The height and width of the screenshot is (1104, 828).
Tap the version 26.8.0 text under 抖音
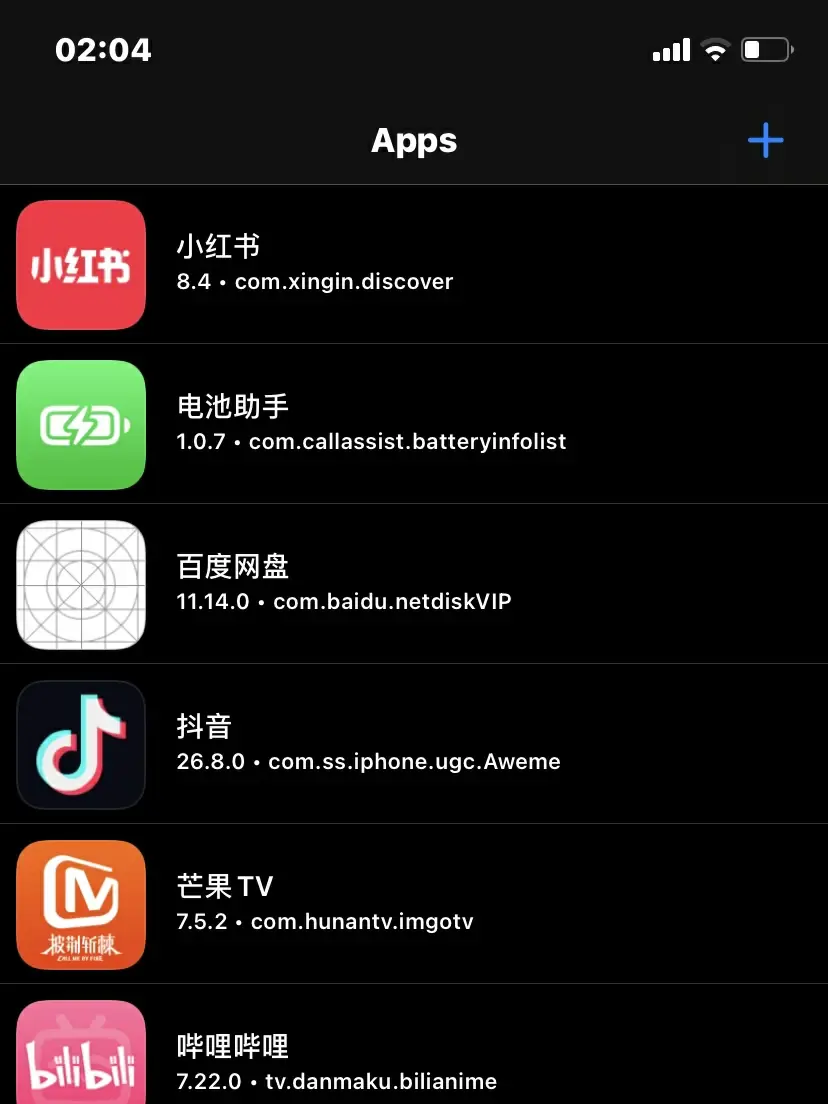click(211, 761)
